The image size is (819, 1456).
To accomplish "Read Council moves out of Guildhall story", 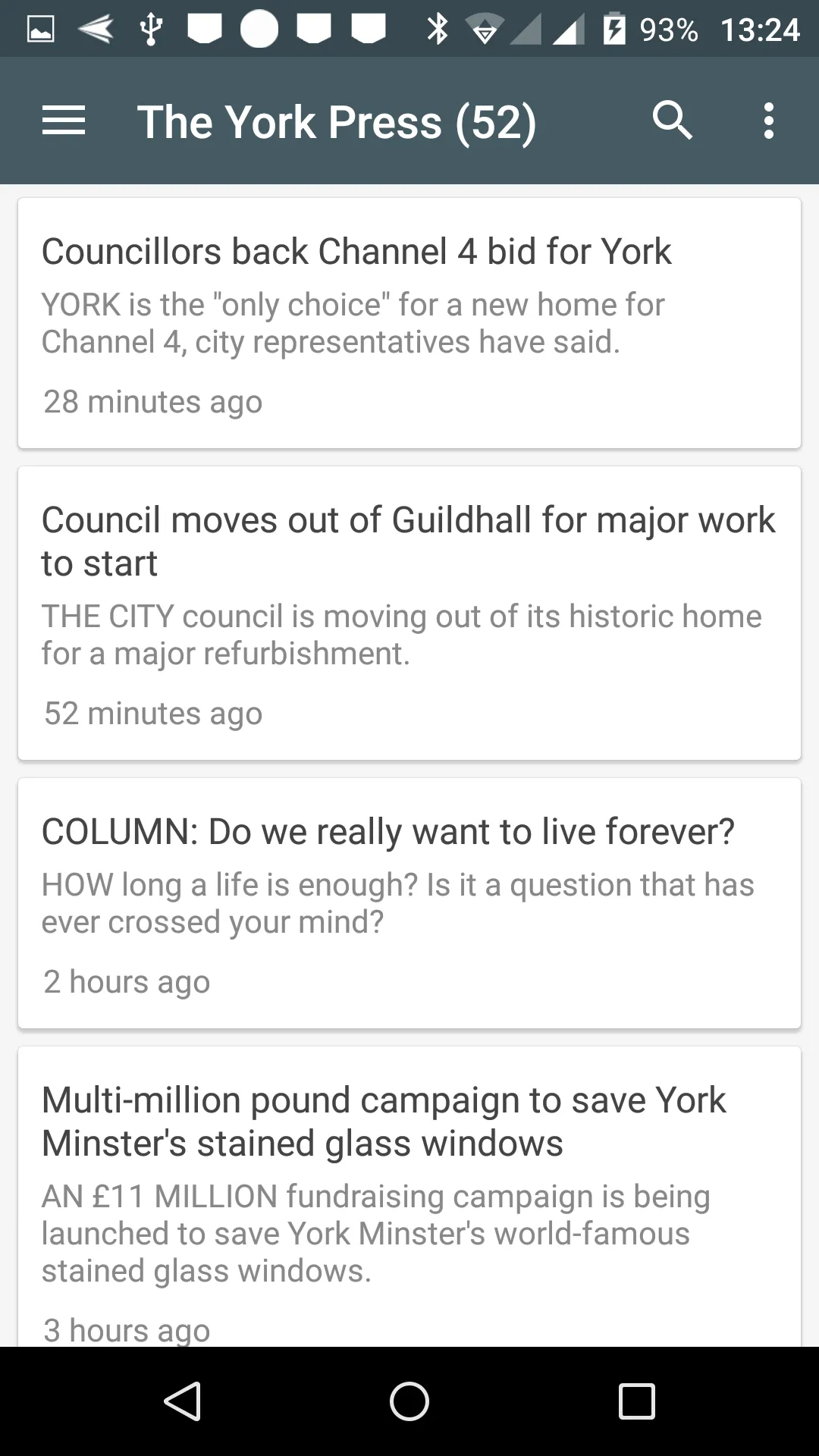I will point(409,613).
